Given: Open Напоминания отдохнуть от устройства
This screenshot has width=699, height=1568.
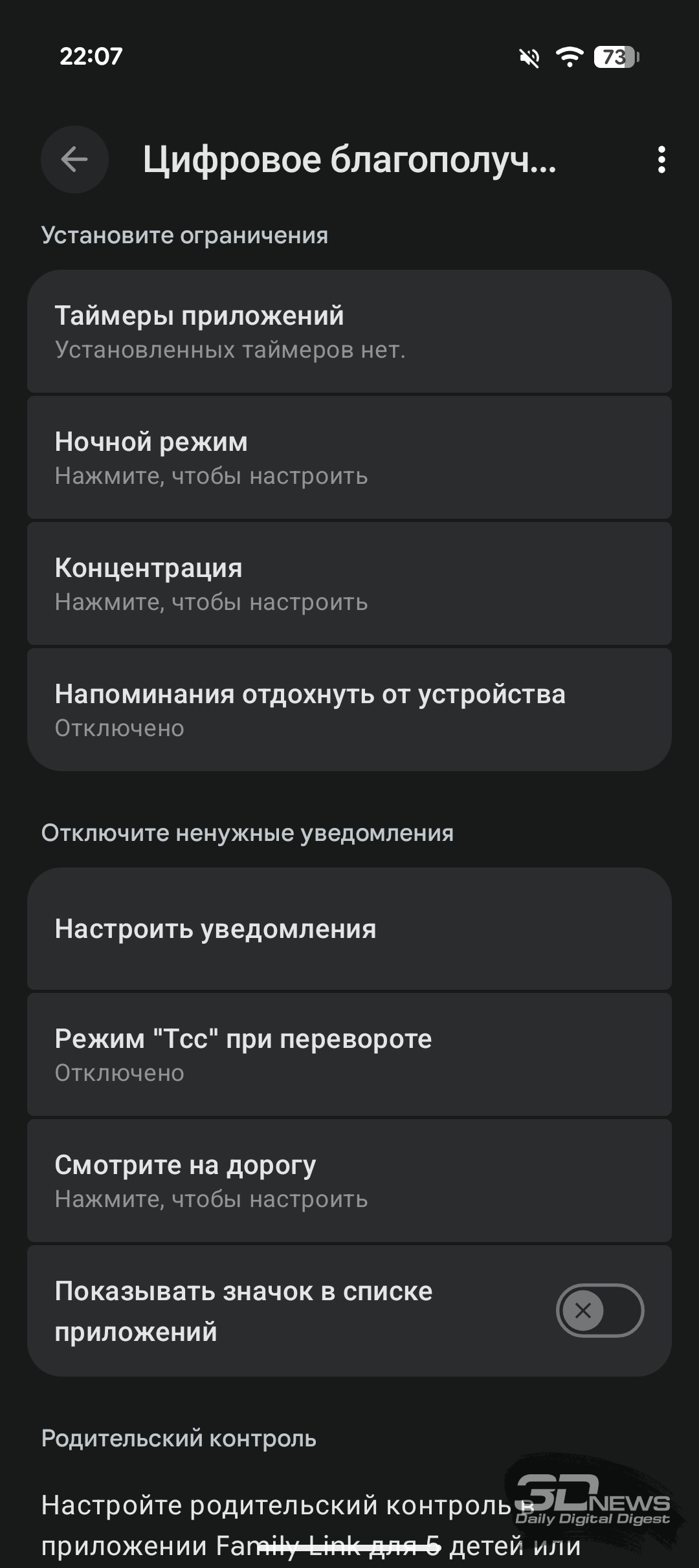Looking at the screenshot, I should point(349,710).
